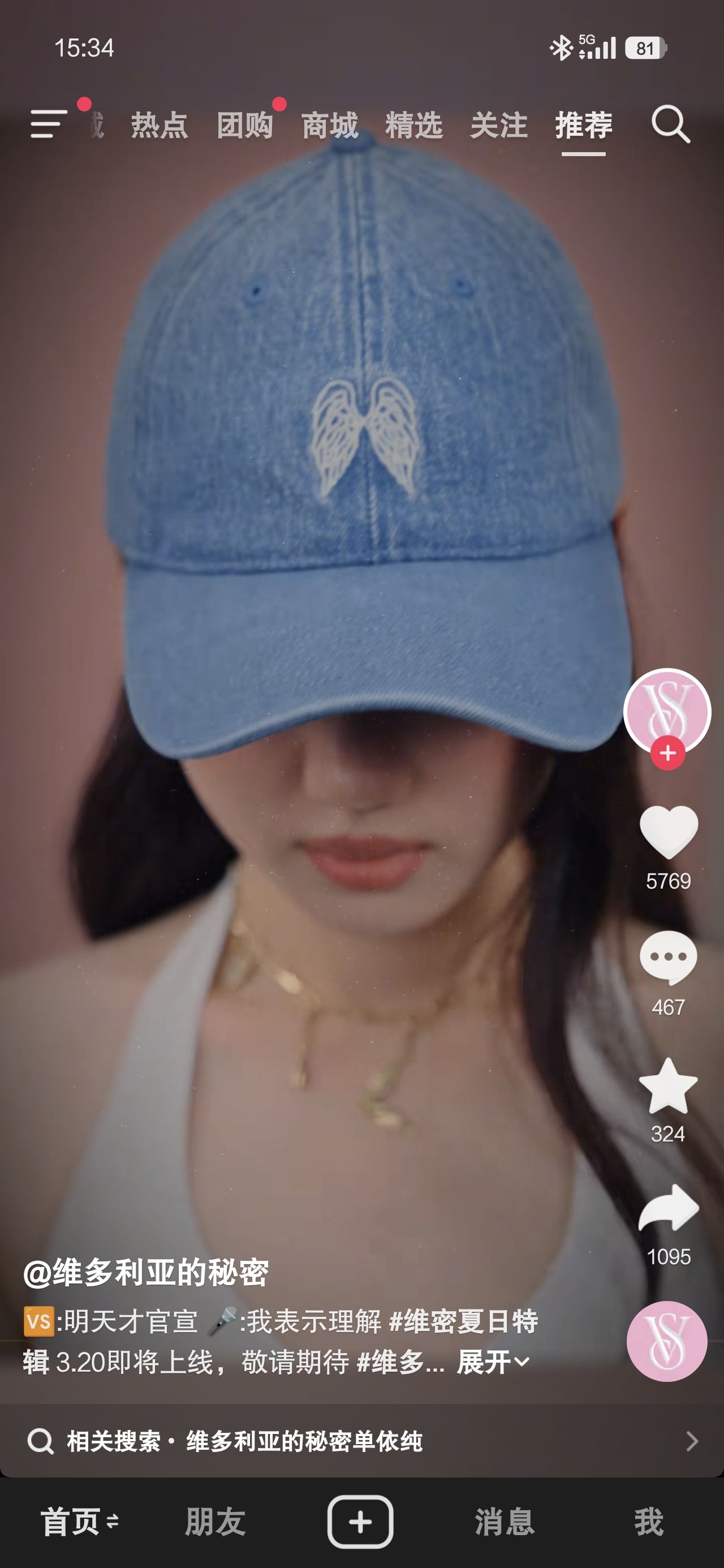Expand the caption with 展开
This screenshot has width=724, height=1568.
tap(493, 1362)
